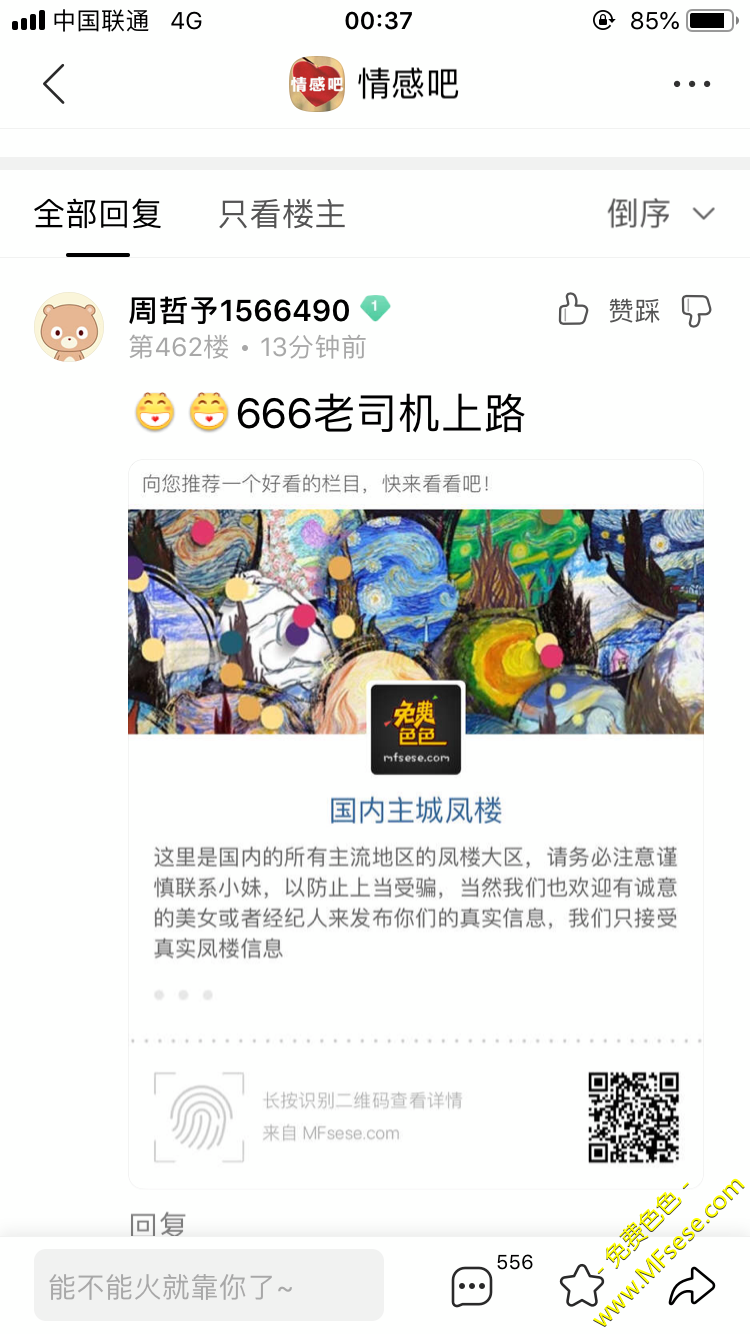Favorite this thread with the star
This screenshot has width=750, height=1334.
(x=582, y=1286)
